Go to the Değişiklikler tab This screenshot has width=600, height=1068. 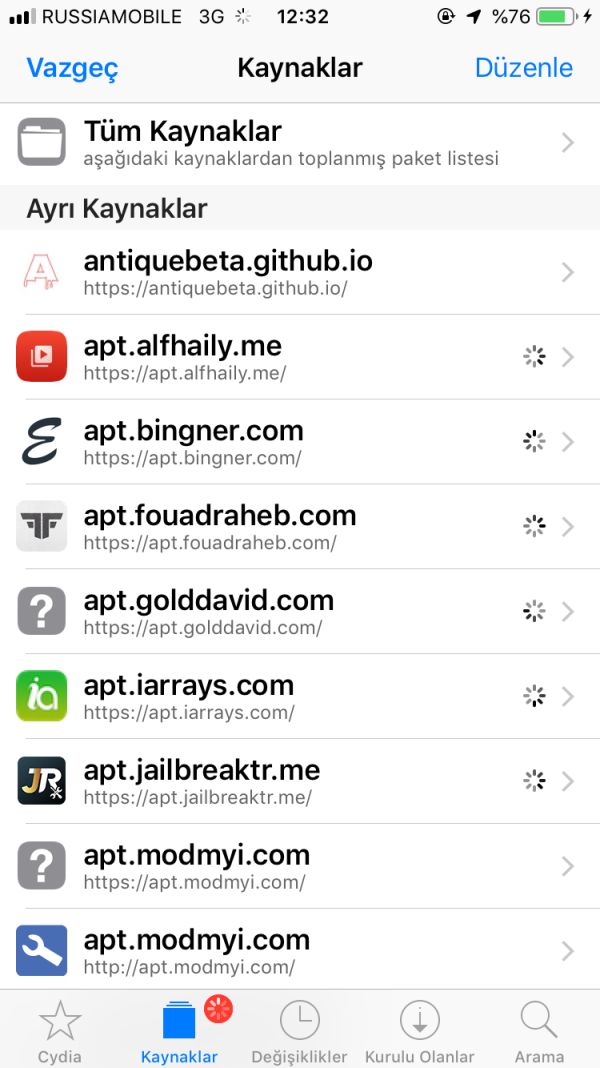tap(300, 1030)
